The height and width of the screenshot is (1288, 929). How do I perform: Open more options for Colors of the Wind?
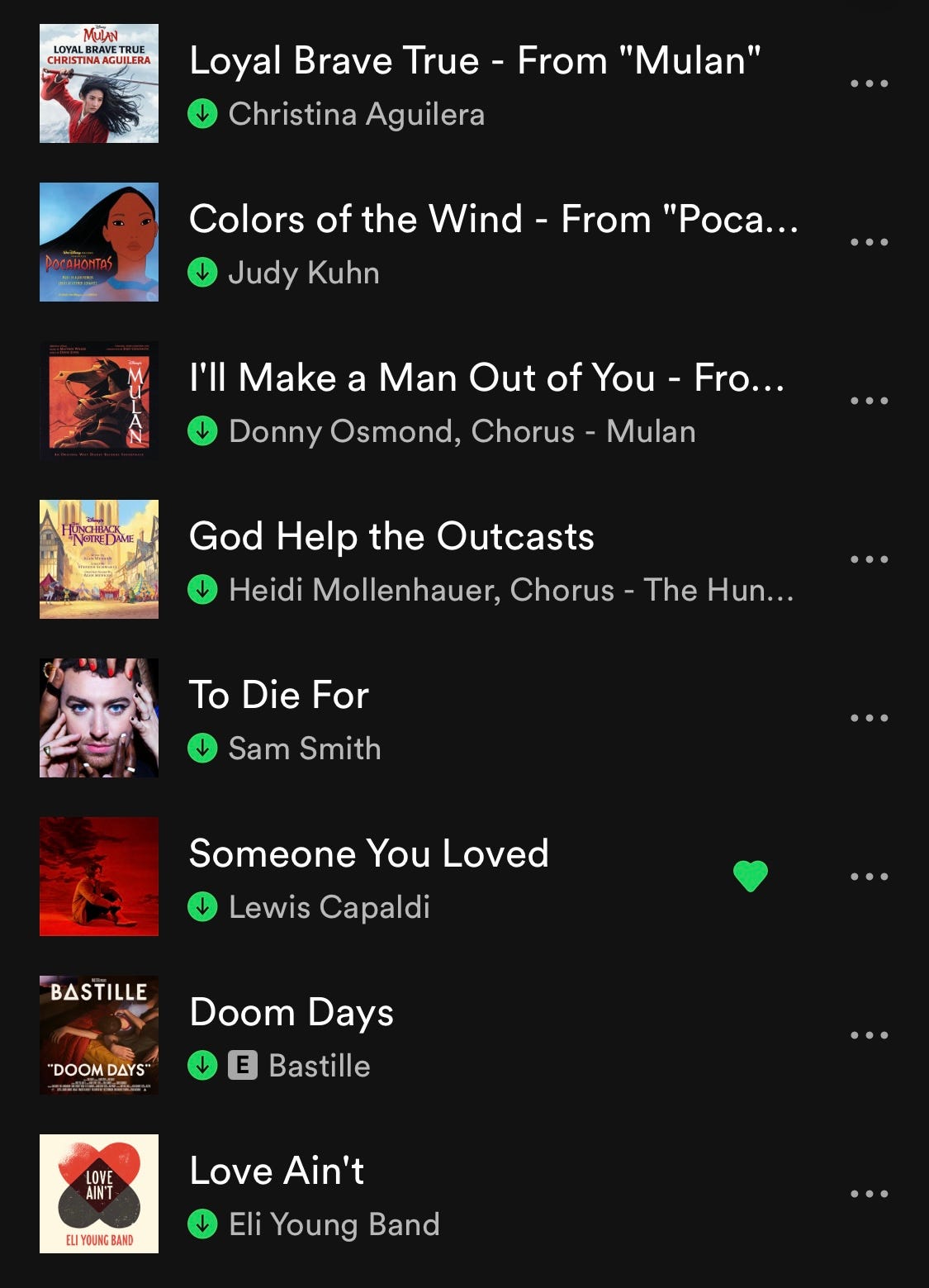pyautogui.click(x=870, y=242)
